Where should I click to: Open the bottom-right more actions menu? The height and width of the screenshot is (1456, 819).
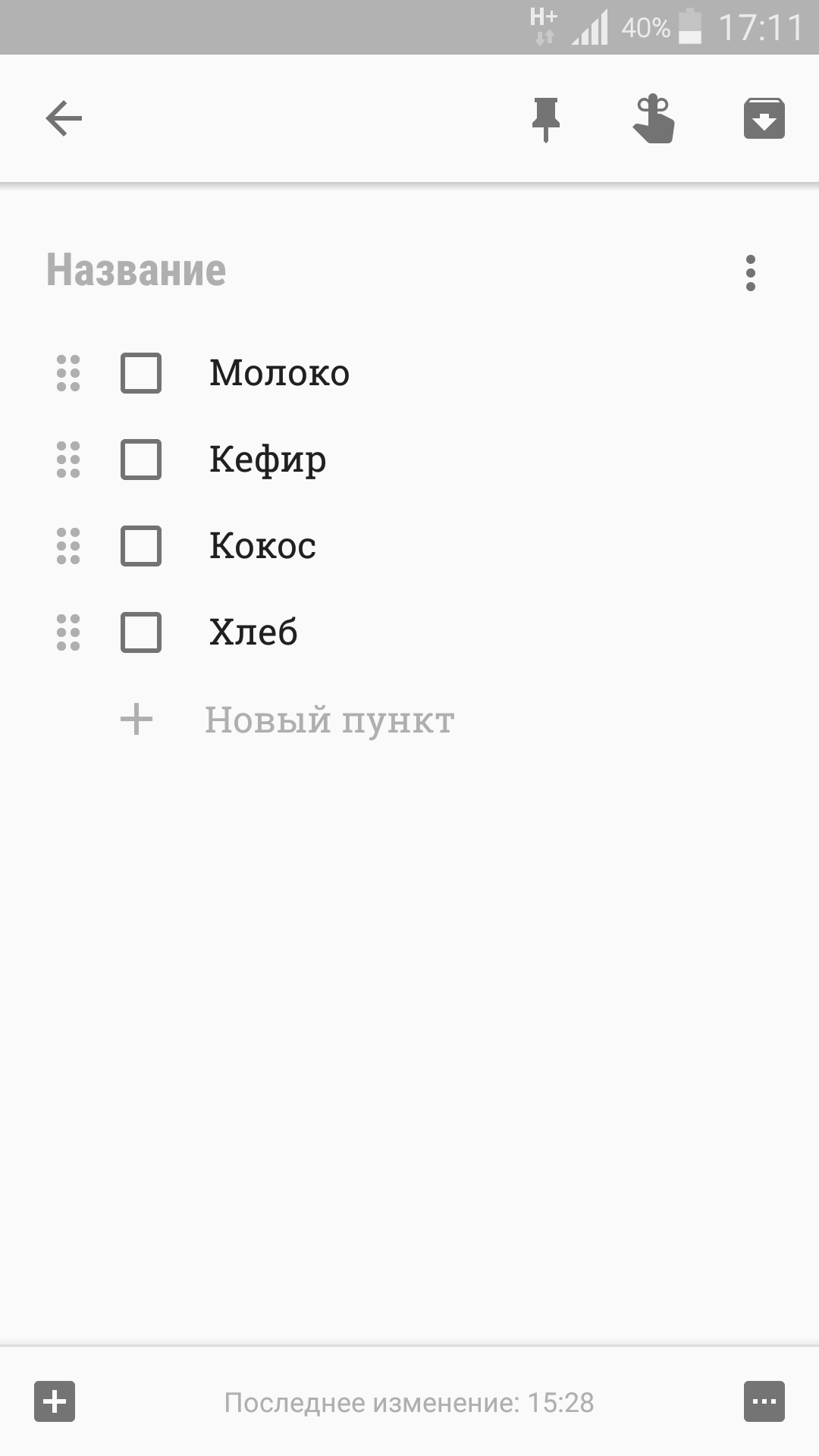coord(764,1401)
